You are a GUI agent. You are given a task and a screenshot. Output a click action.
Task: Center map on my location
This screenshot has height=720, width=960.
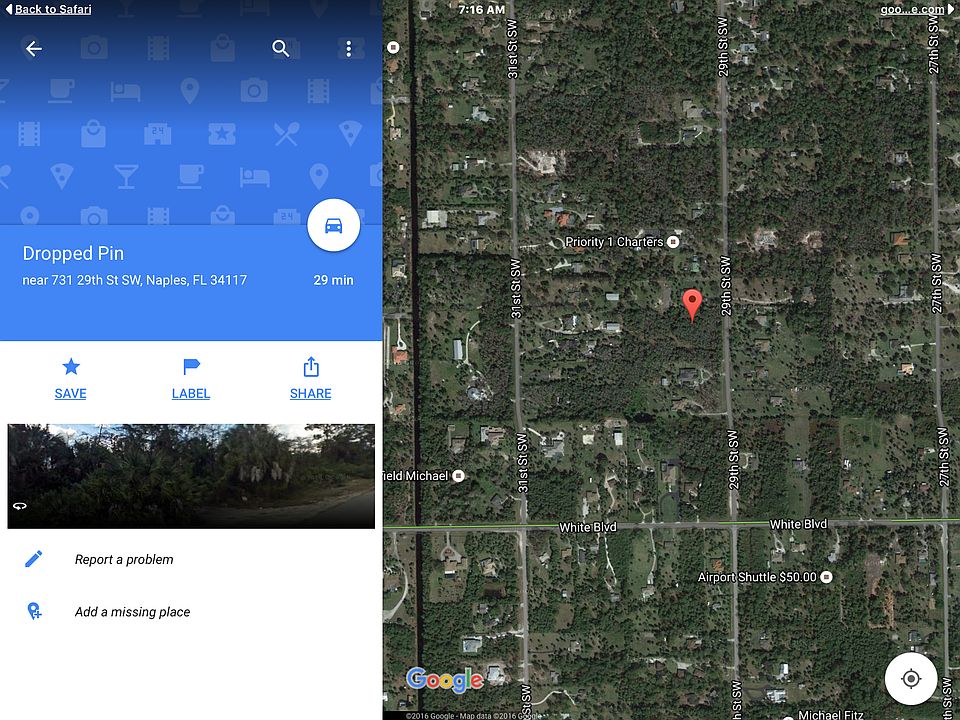(910, 679)
